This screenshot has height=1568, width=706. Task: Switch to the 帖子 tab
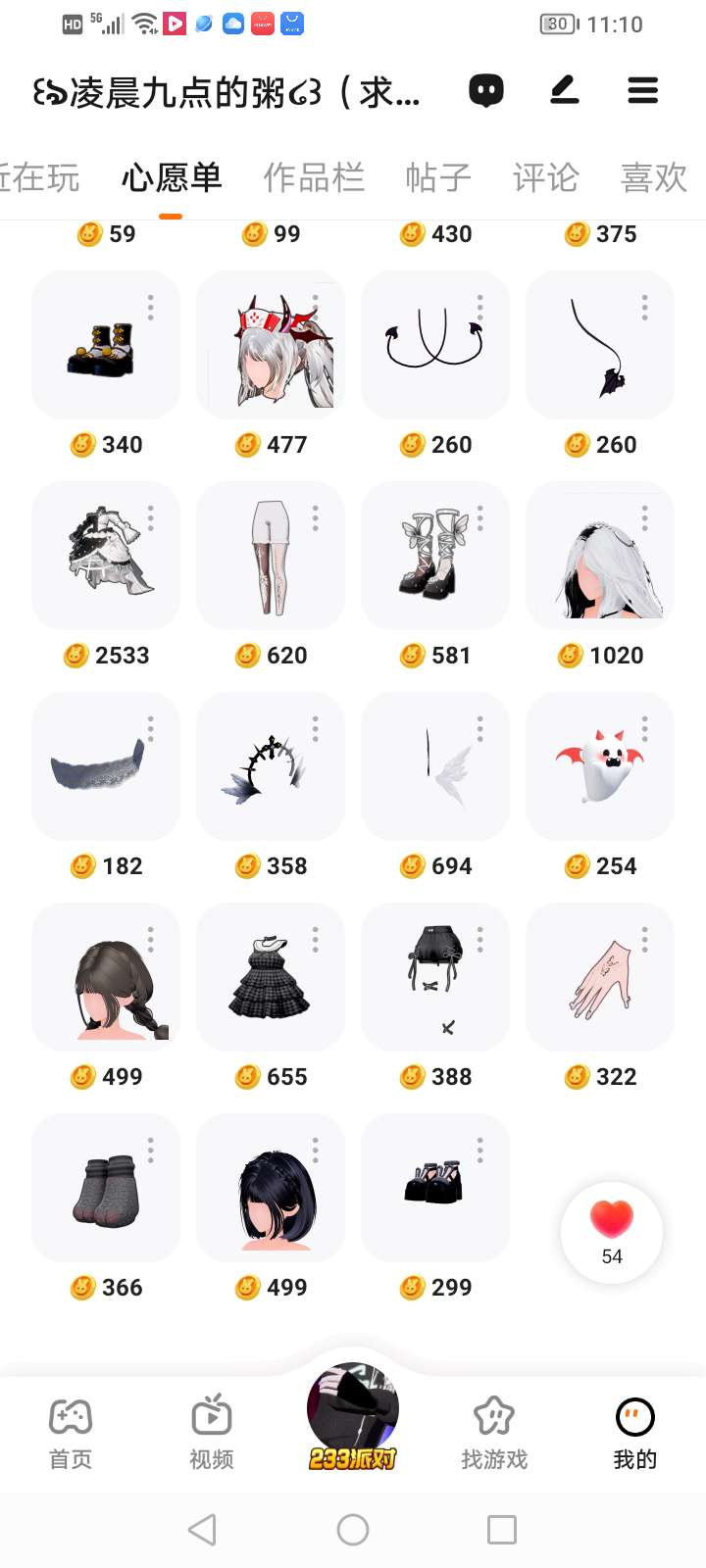(438, 177)
